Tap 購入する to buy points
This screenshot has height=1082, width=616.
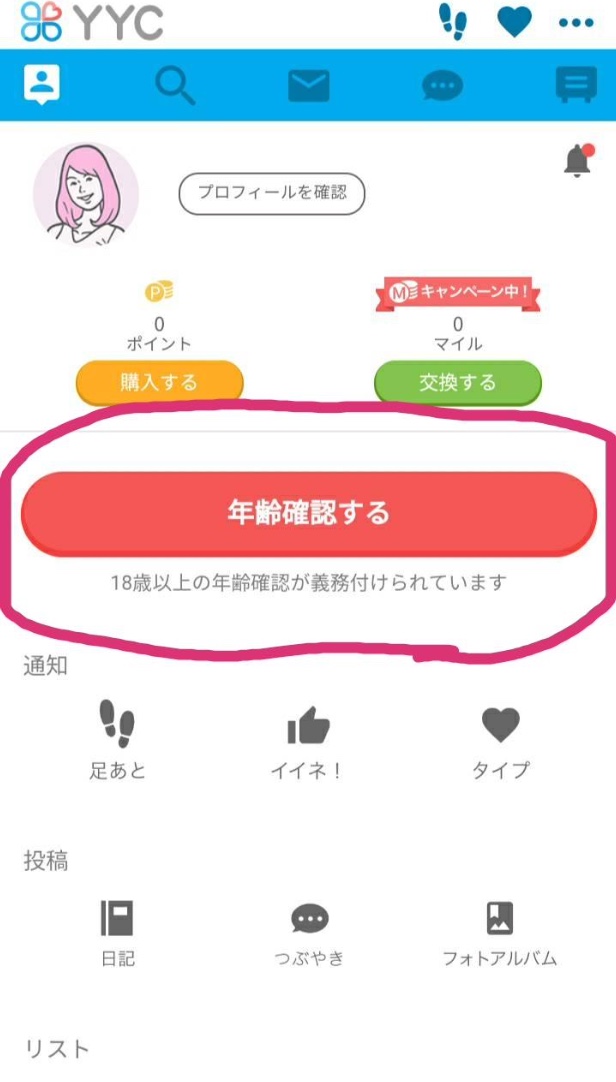160,382
